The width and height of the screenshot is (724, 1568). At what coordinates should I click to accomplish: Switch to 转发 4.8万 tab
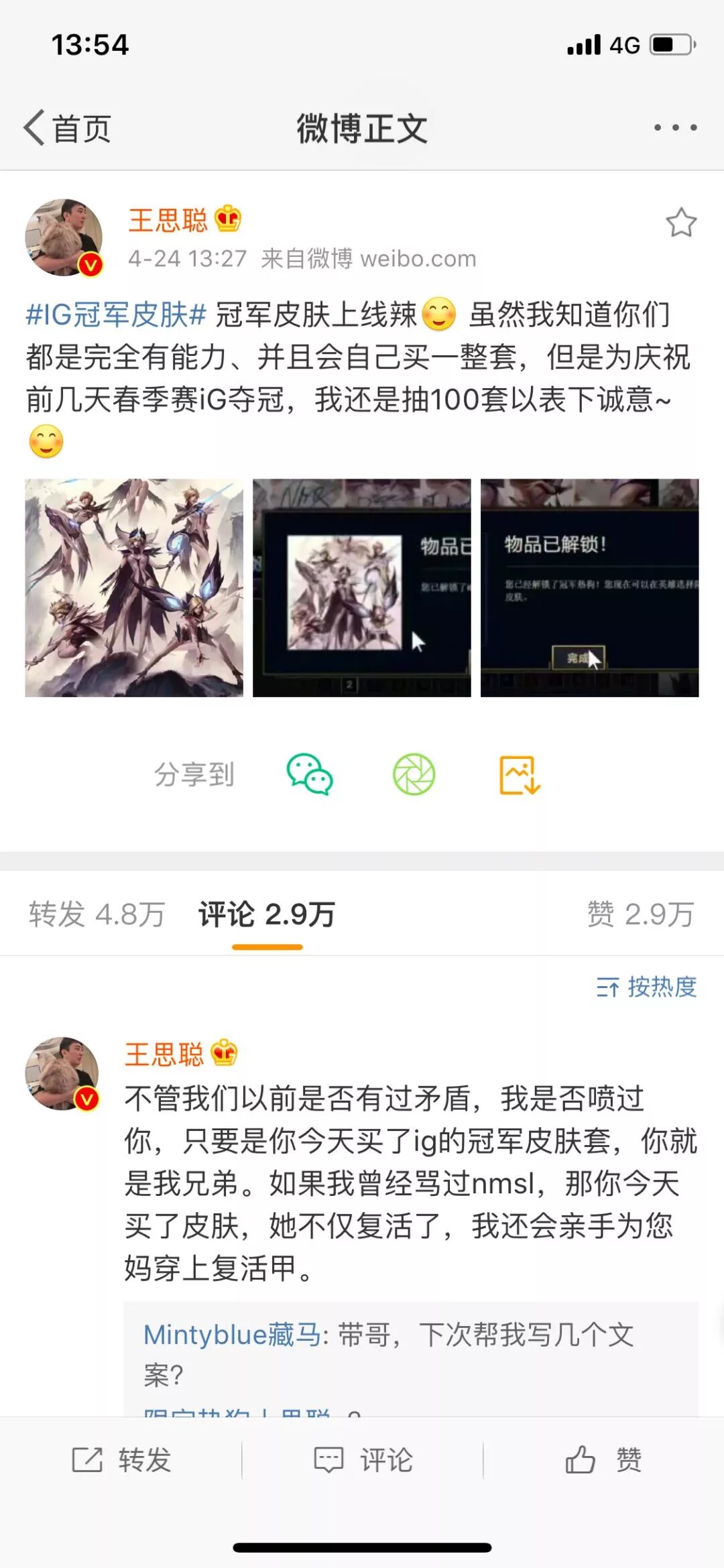coord(97,914)
